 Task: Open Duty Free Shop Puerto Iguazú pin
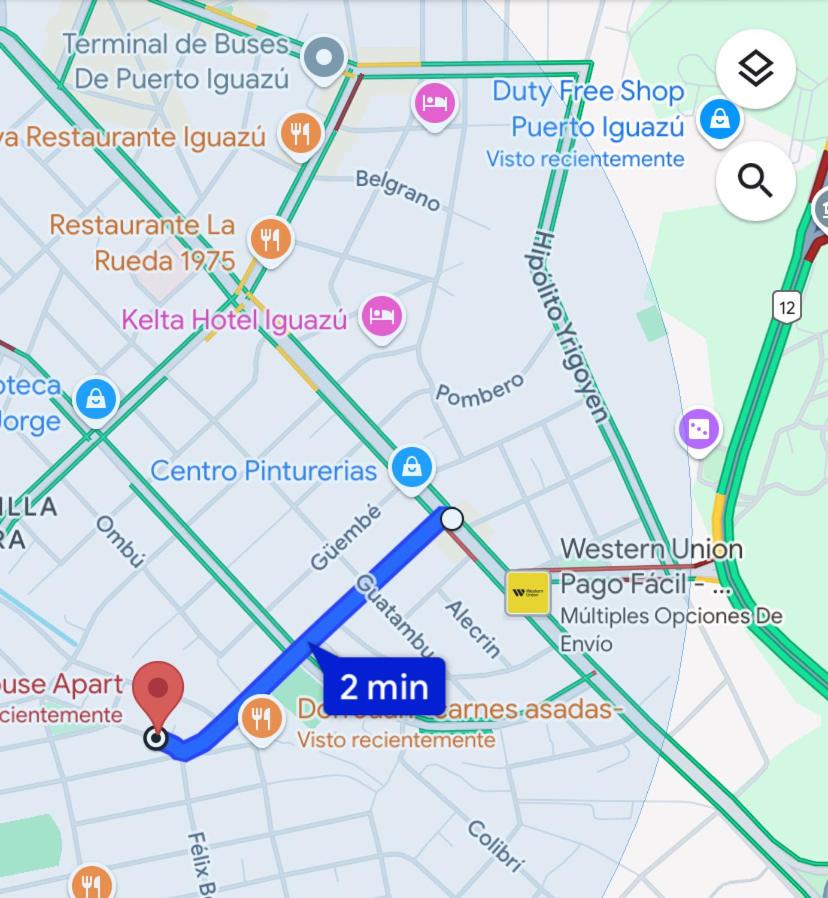click(719, 120)
